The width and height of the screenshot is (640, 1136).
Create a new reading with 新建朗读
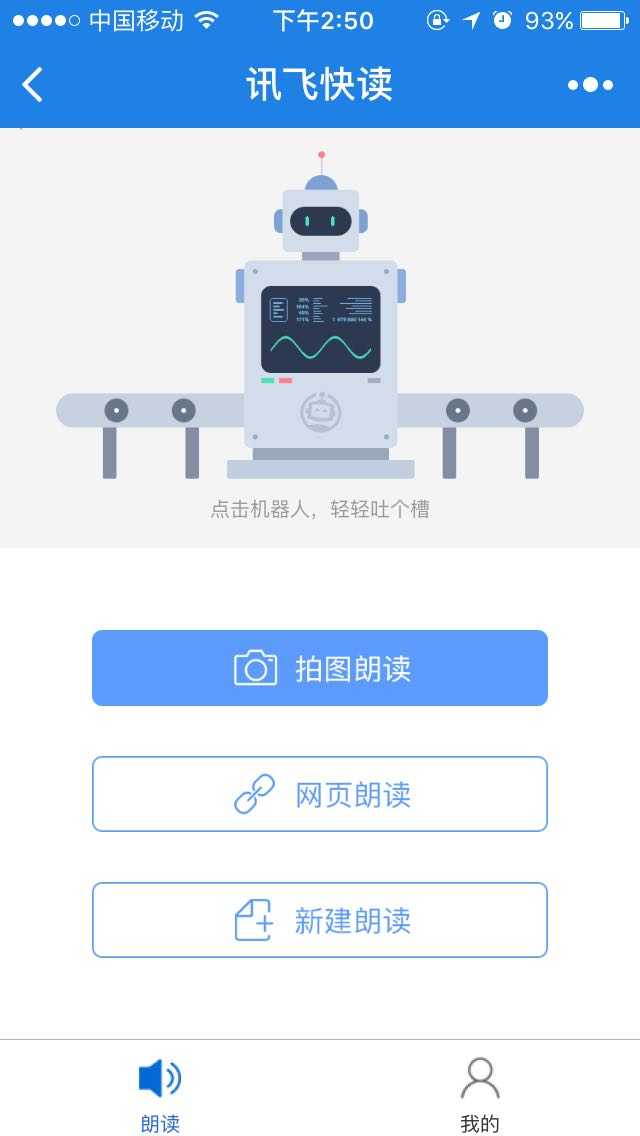[320, 920]
